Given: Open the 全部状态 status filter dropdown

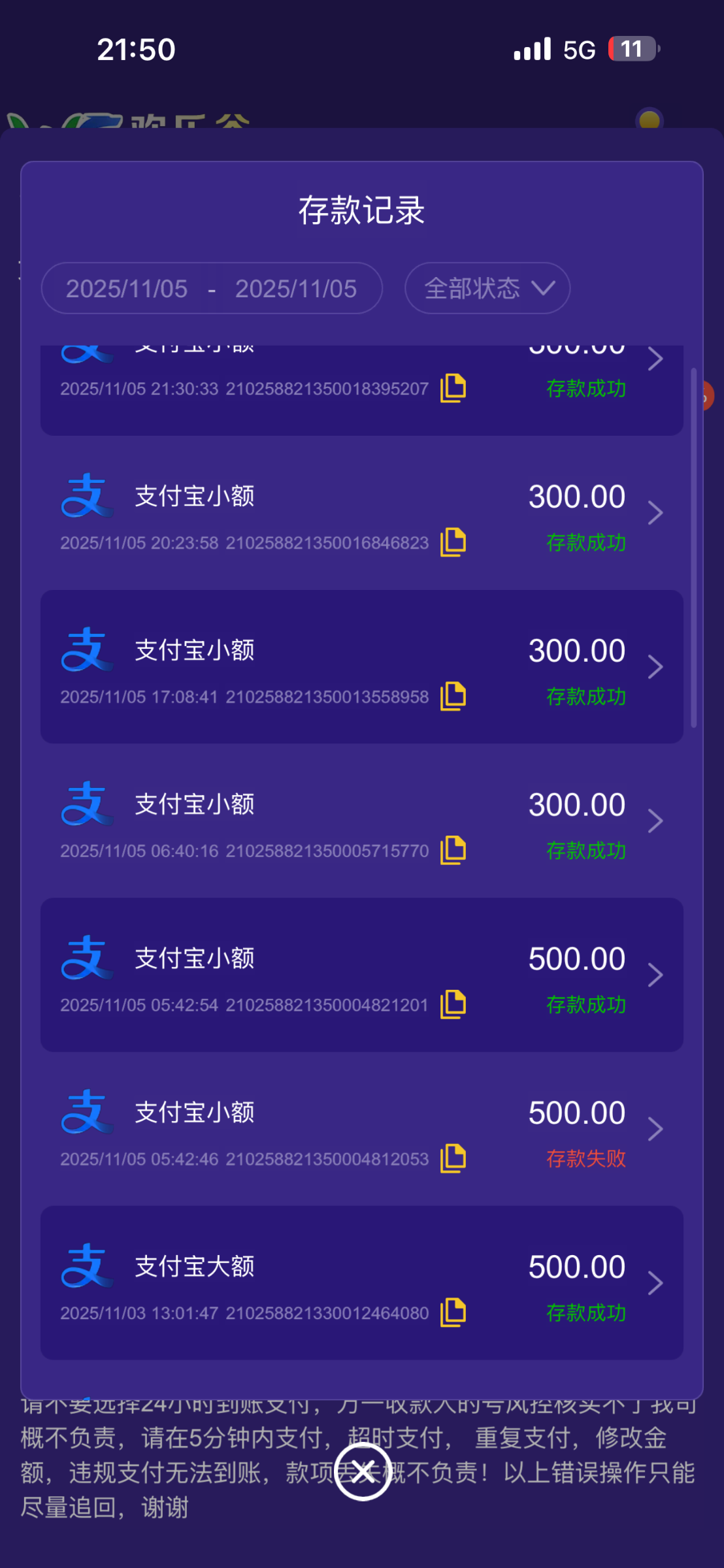Looking at the screenshot, I should [x=487, y=288].
